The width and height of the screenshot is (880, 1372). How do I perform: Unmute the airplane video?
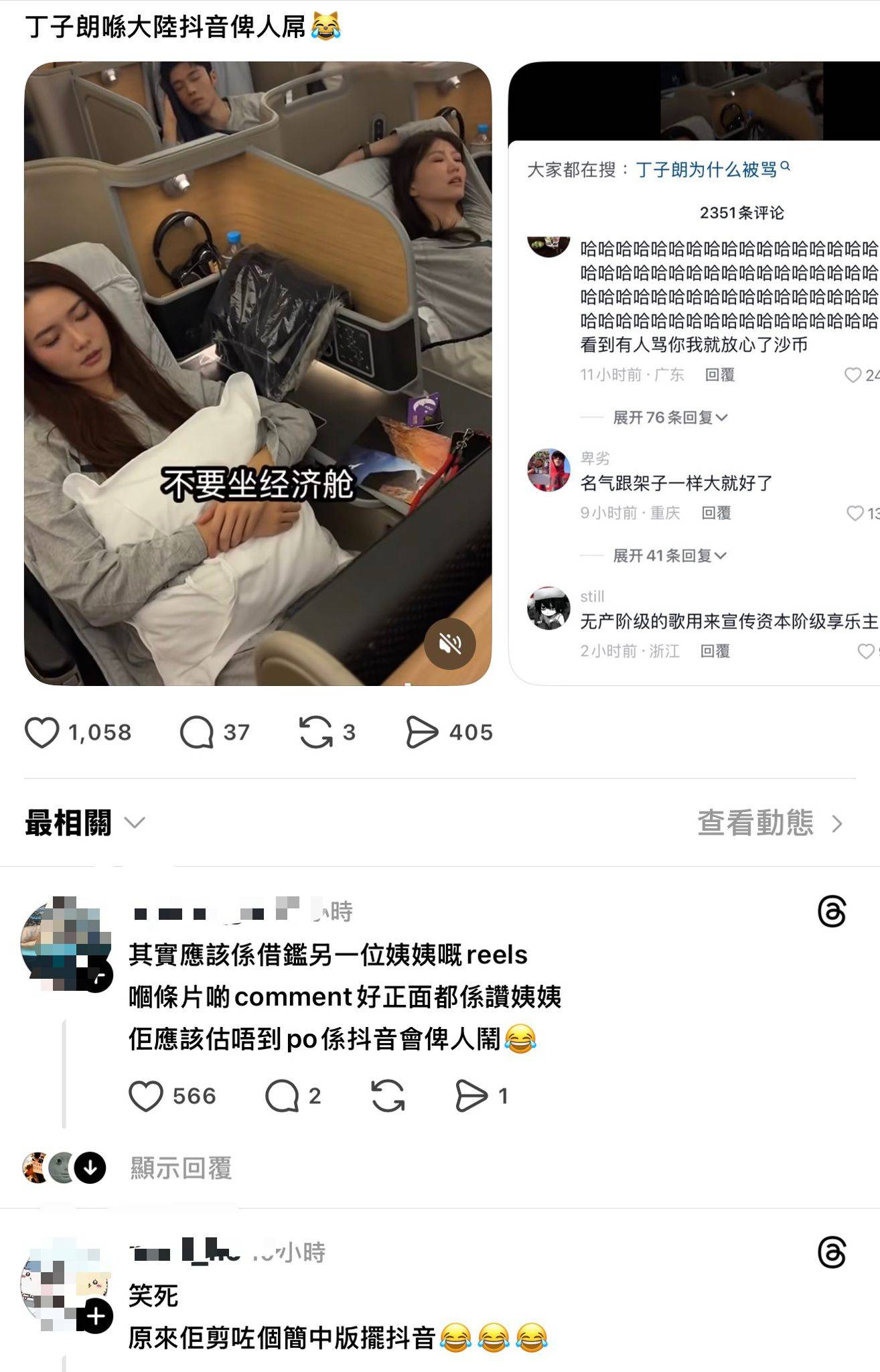pyautogui.click(x=450, y=644)
